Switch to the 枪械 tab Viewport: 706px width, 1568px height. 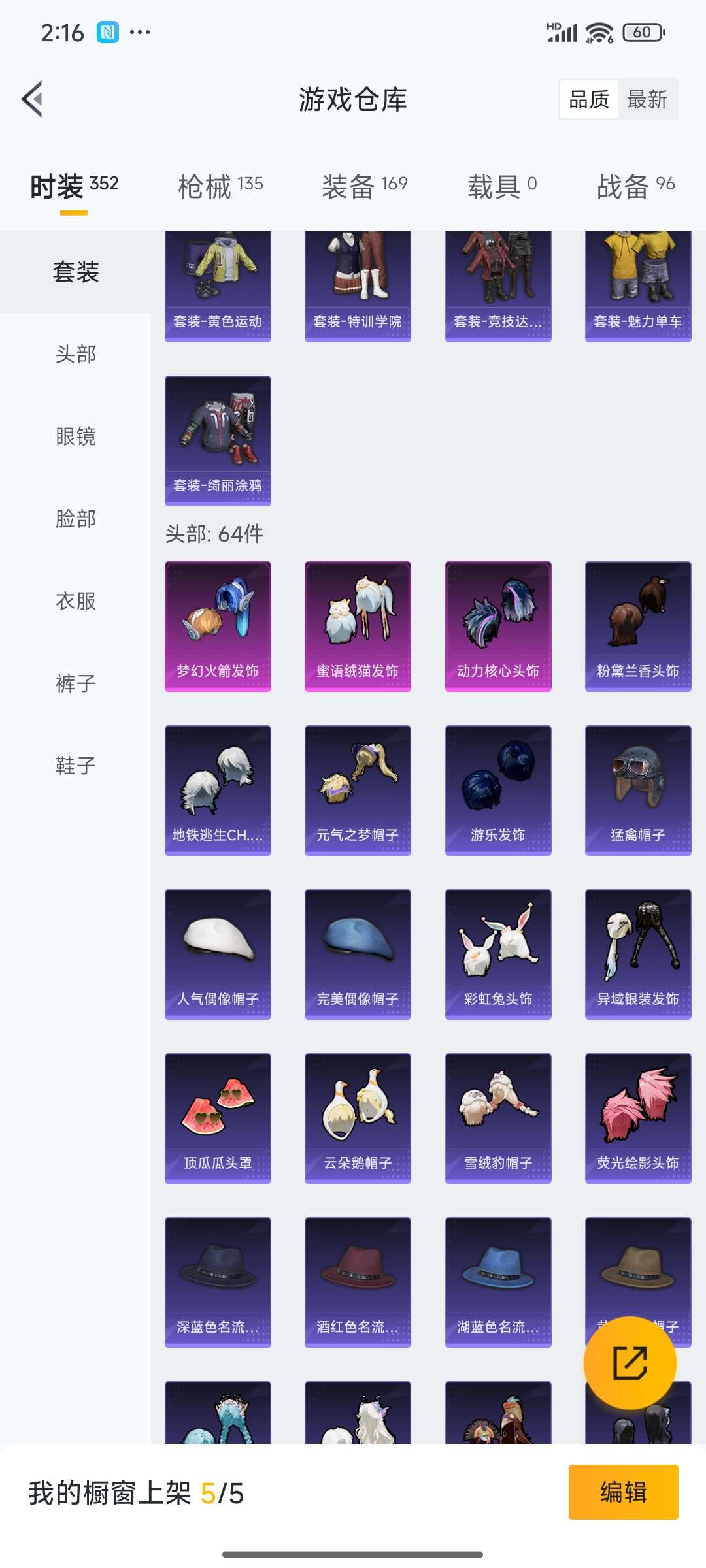pyautogui.click(x=220, y=187)
